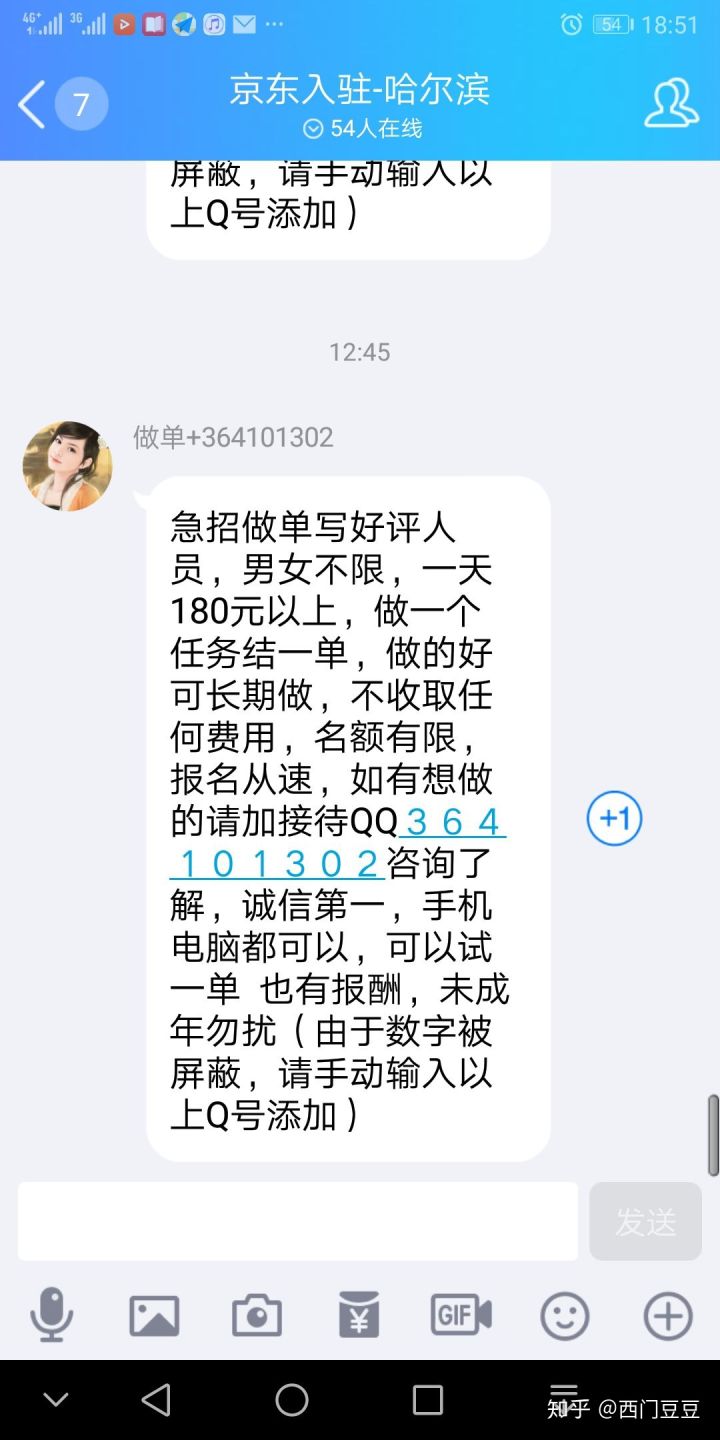720x1440 pixels.
Task: Open group members profile icon
Action: tap(671, 104)
